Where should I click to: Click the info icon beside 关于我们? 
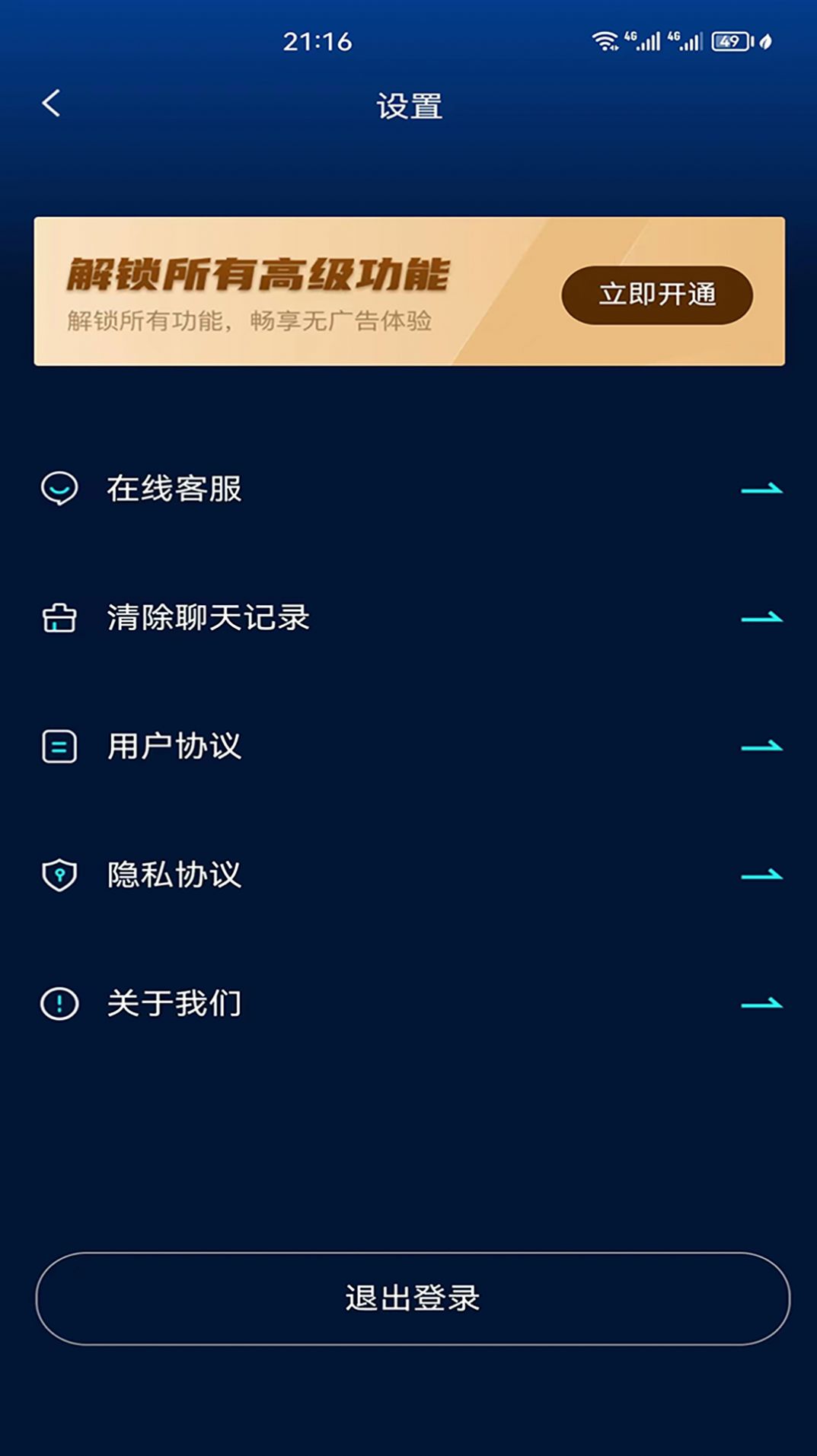(61, 1005)
